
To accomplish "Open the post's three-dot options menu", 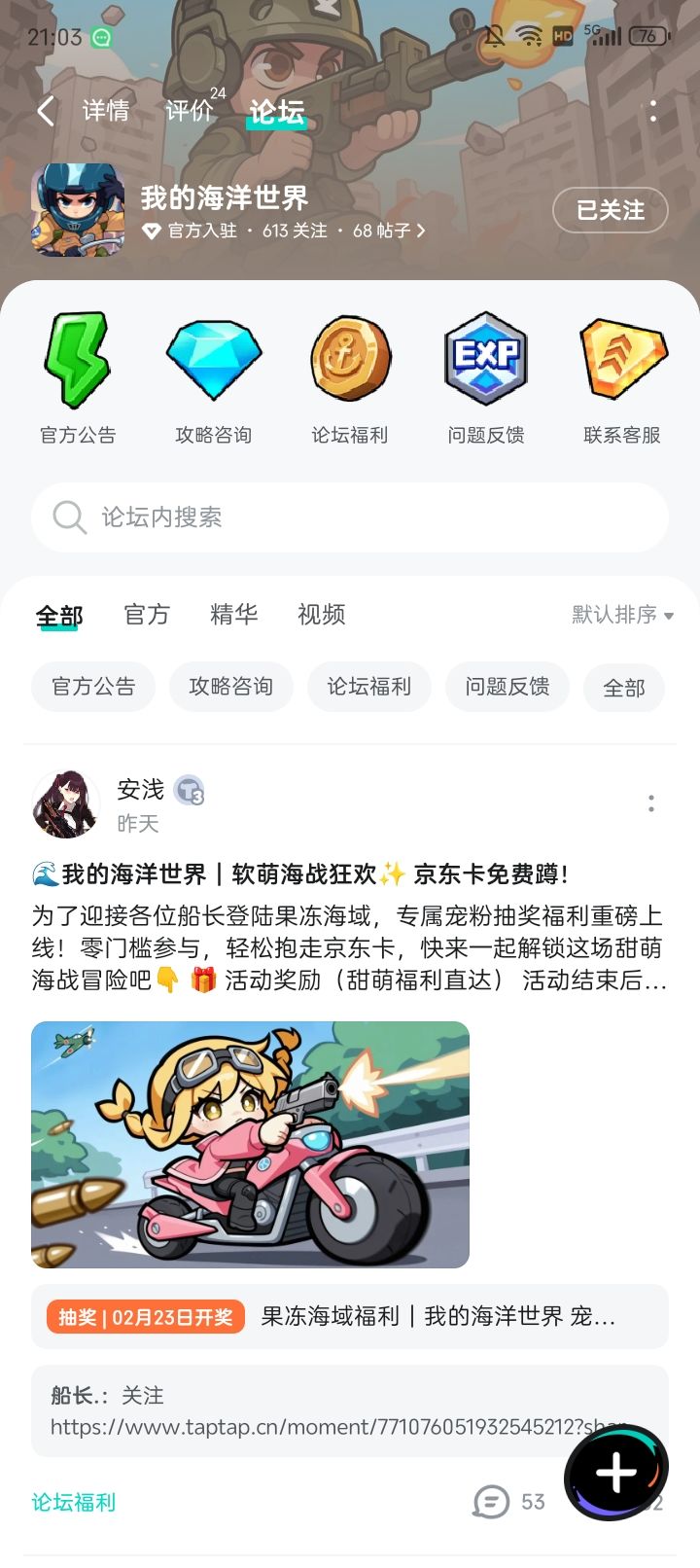I will [650, 804].
